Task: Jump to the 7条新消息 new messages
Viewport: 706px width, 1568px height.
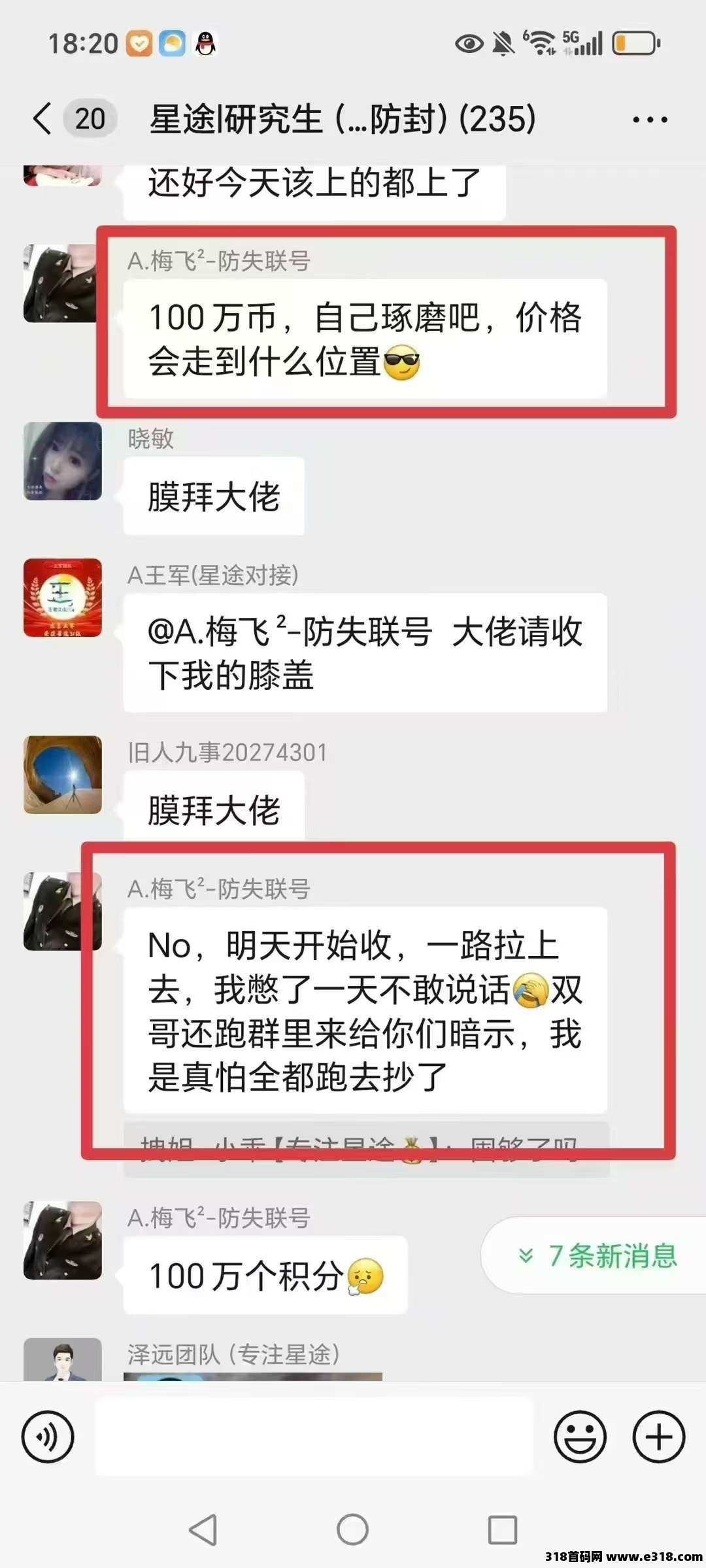Action: 597,1255
